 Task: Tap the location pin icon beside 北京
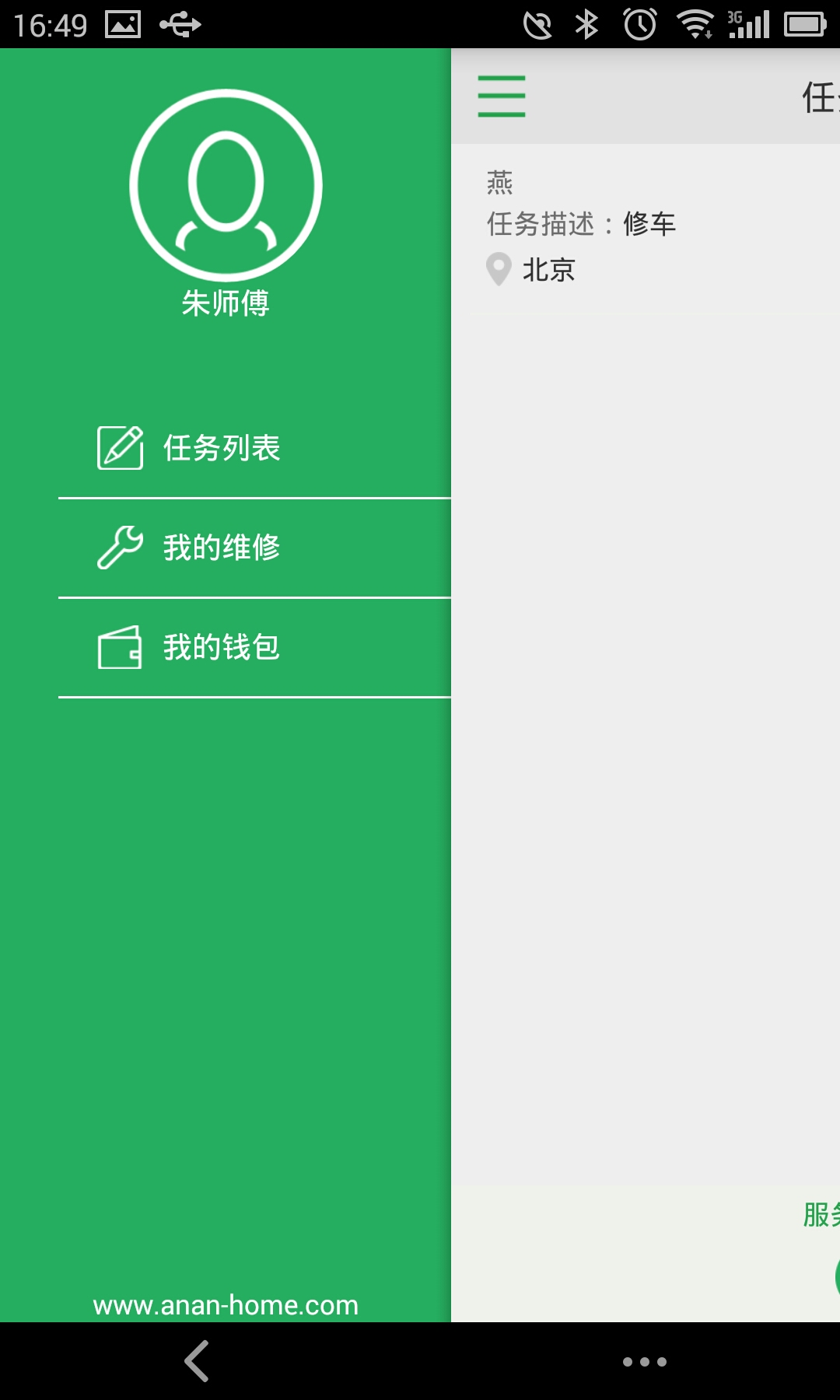point(498,269)
